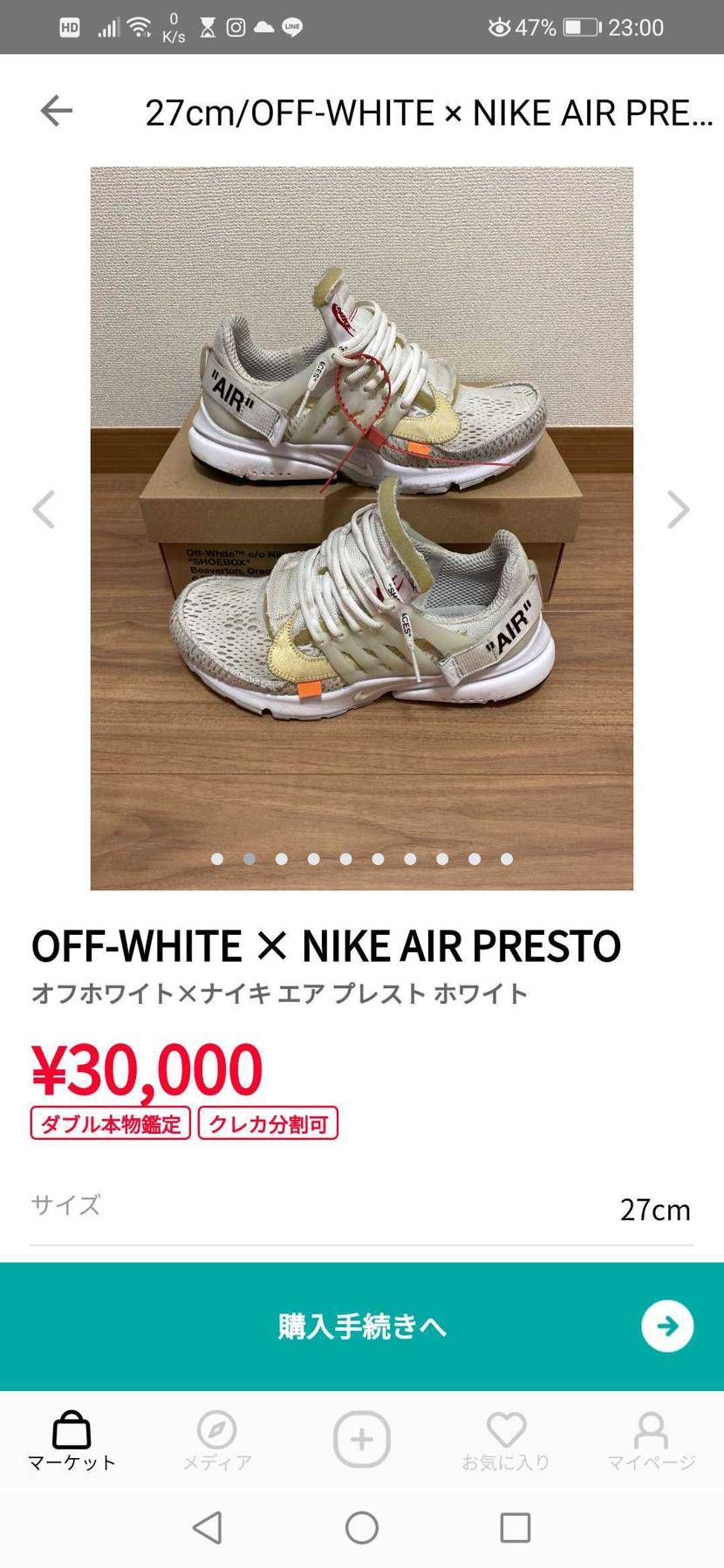The height and width of the screenshot is (1568, 724).
Task: Tap the last dot of the image progress indicator
Action: click(507, 859)
